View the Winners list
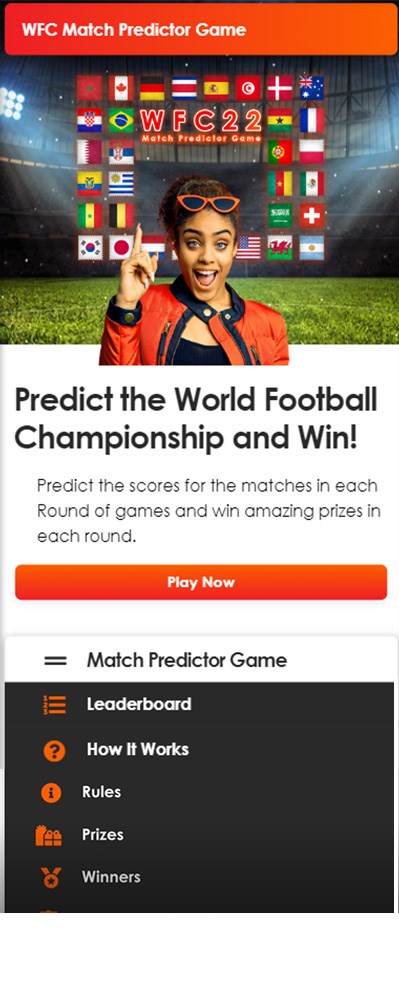The width and height of the screenshot is (399, 988). click(x=111, y=876)
